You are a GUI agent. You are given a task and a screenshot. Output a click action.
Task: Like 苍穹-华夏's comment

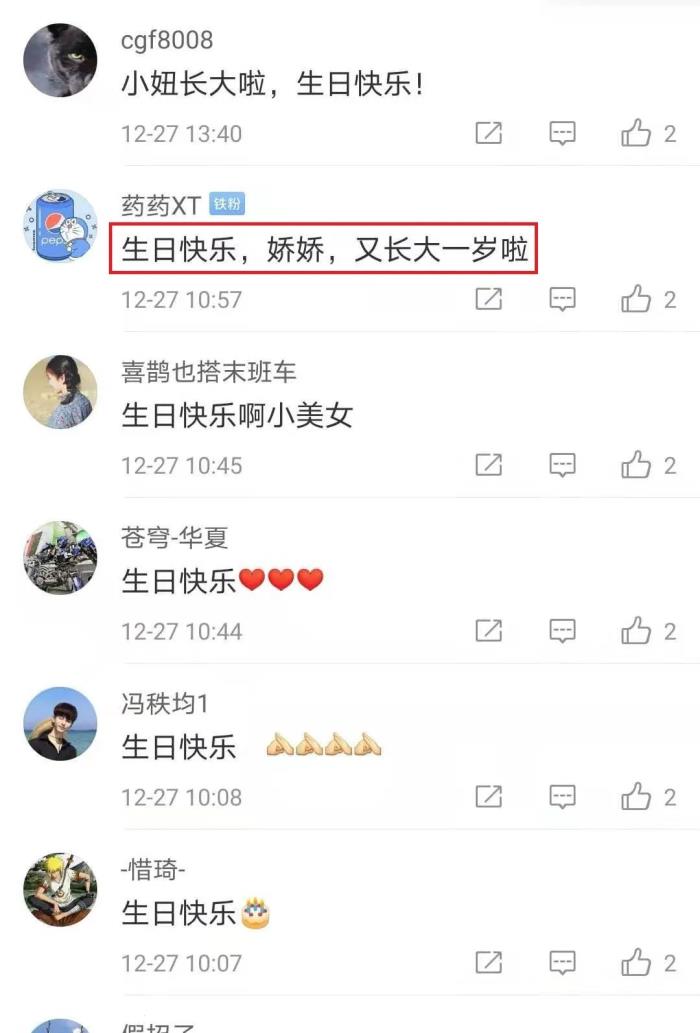[x=636, y=631]
